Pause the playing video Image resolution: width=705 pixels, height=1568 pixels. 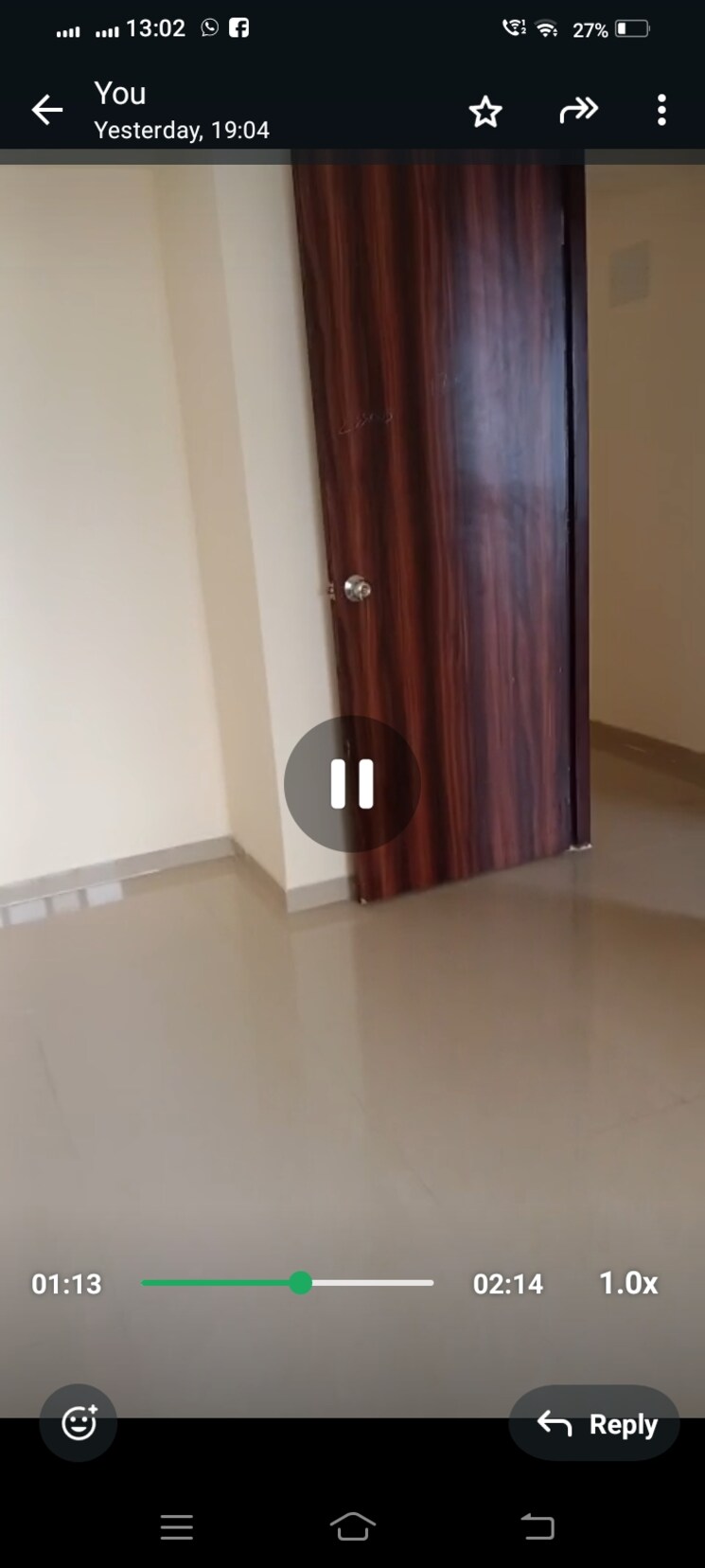(352, 784)
